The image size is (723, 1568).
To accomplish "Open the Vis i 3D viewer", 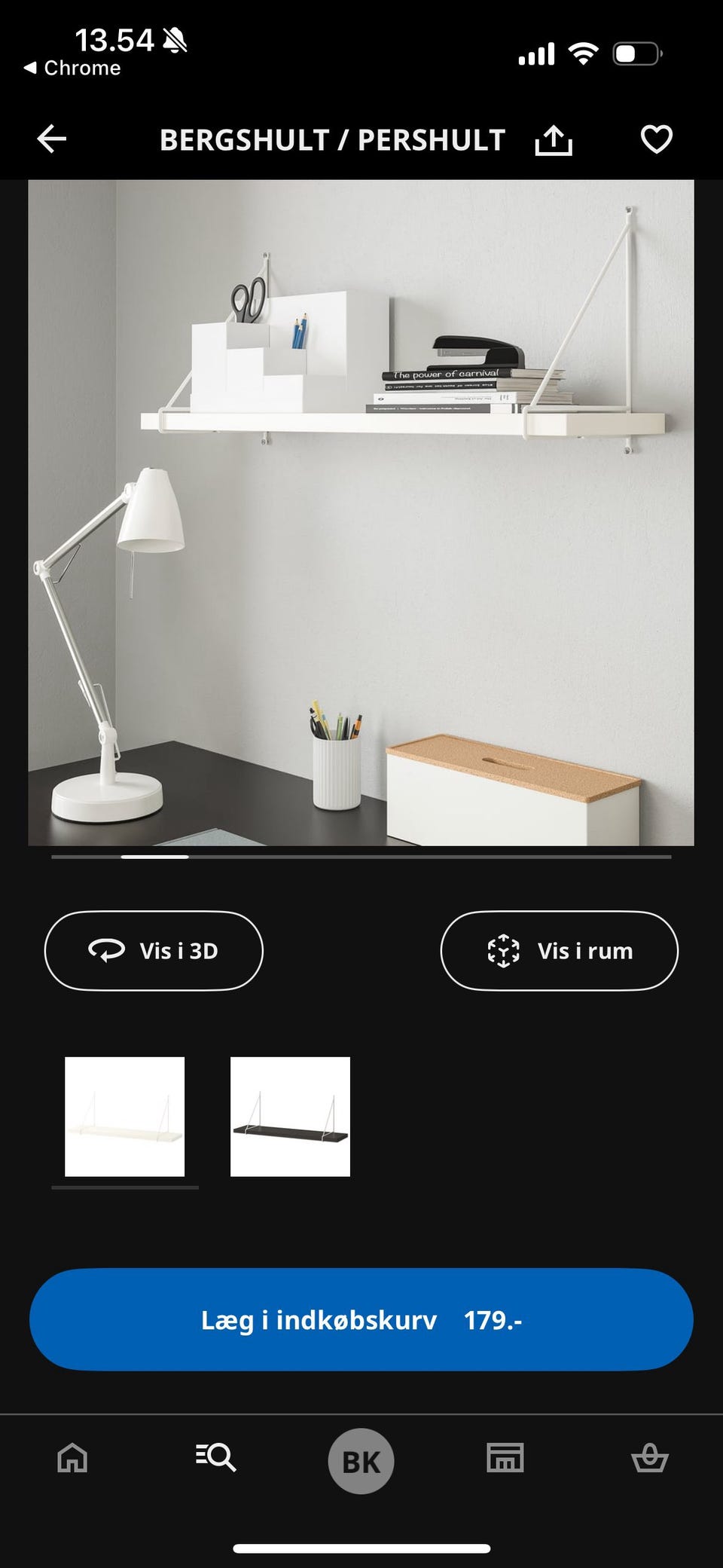I will click(154, 951).
